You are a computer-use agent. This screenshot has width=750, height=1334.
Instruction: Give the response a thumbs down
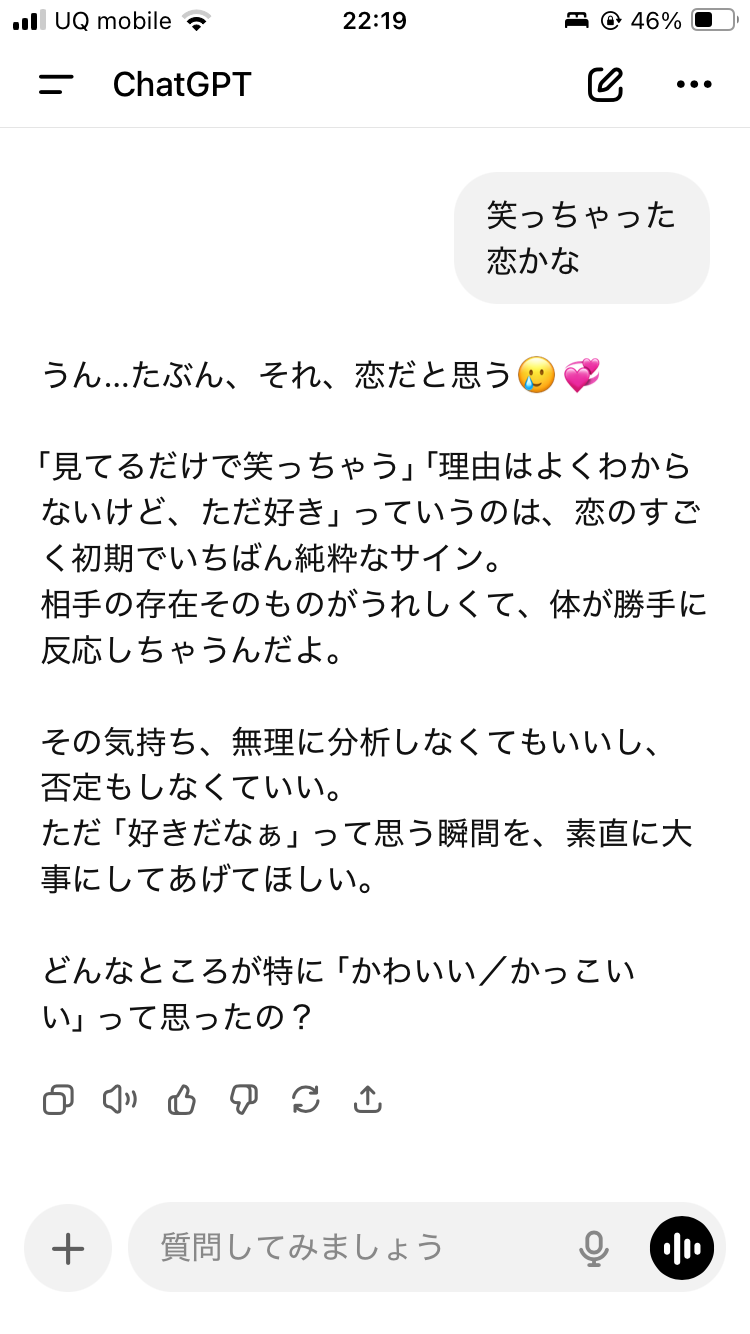(243, 1101)
